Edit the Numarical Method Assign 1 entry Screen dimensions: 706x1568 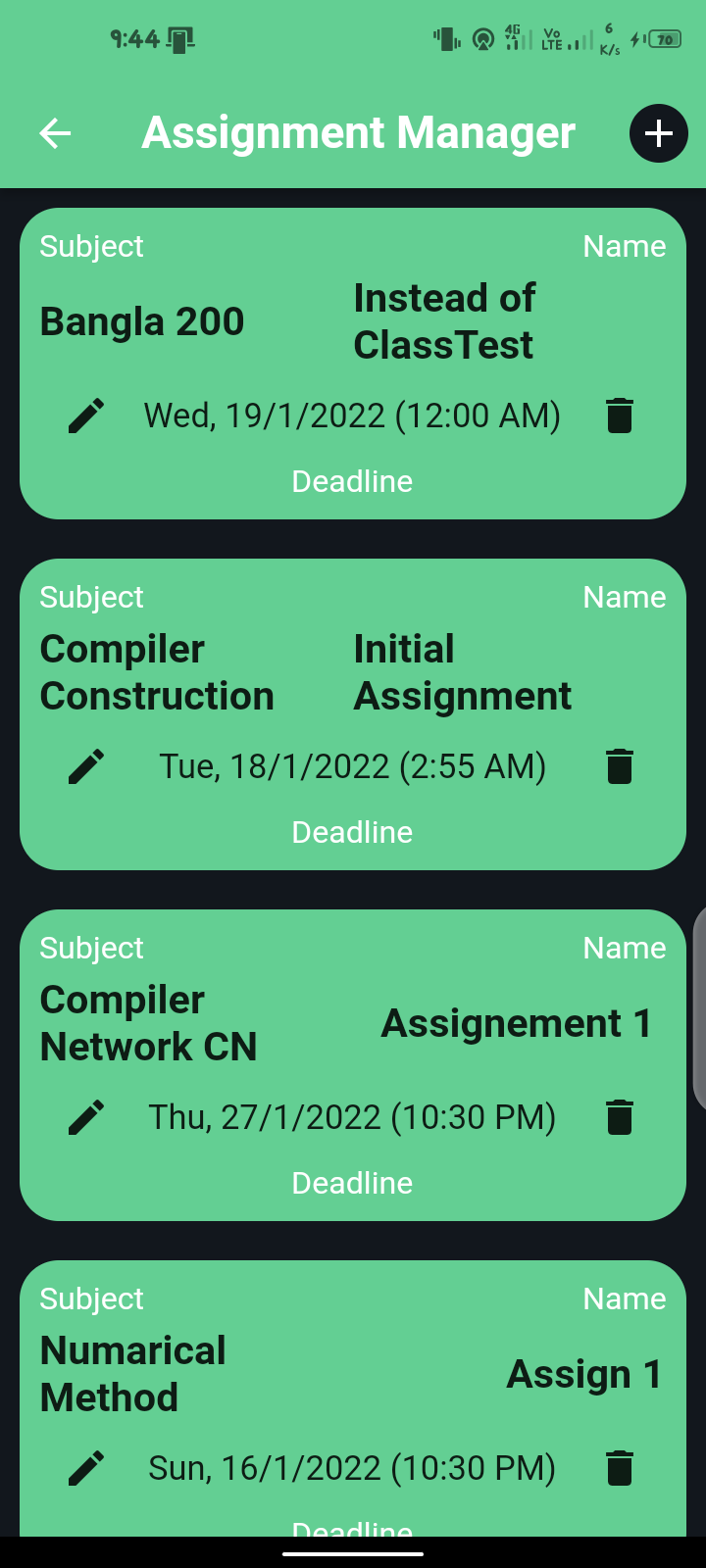(x=86, y=1468)
